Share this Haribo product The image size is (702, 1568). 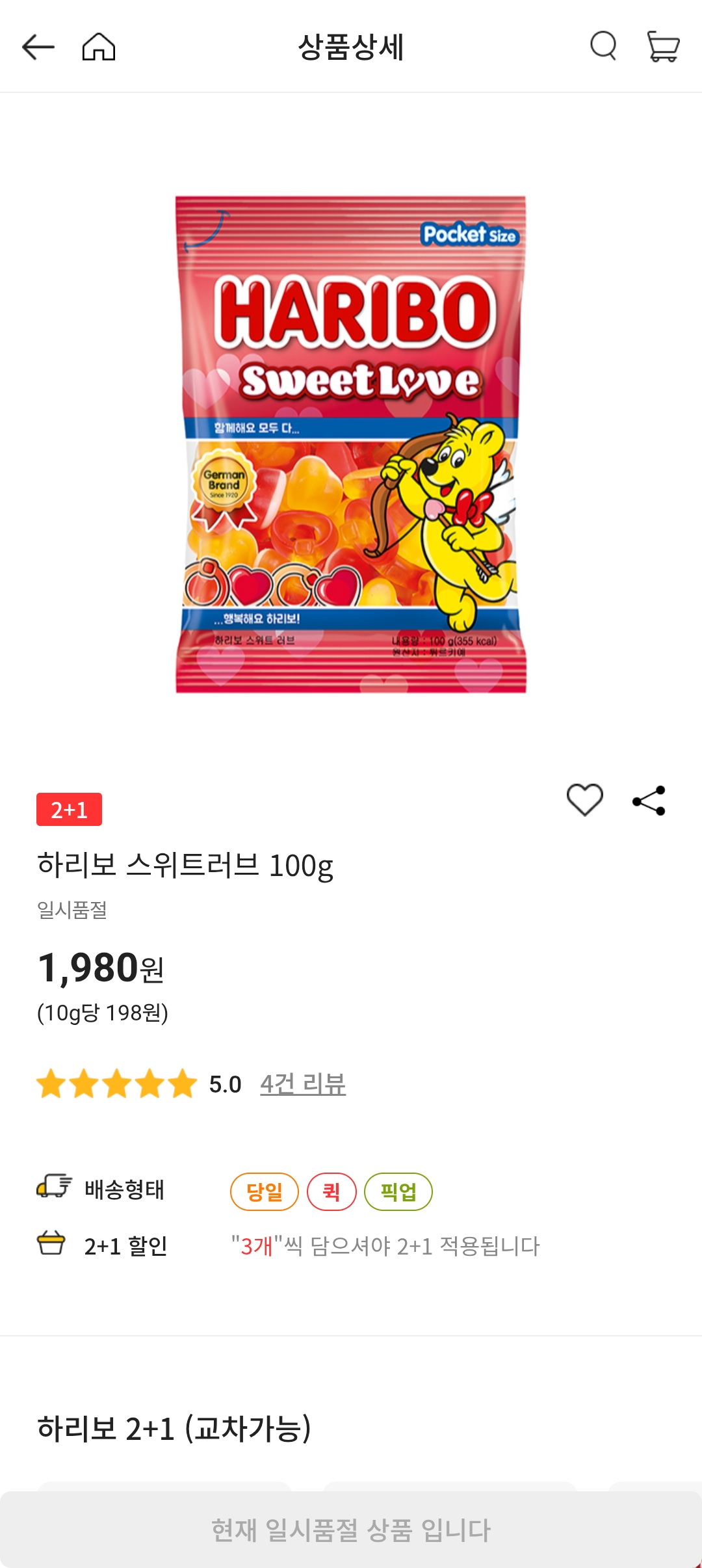point(649,801)
